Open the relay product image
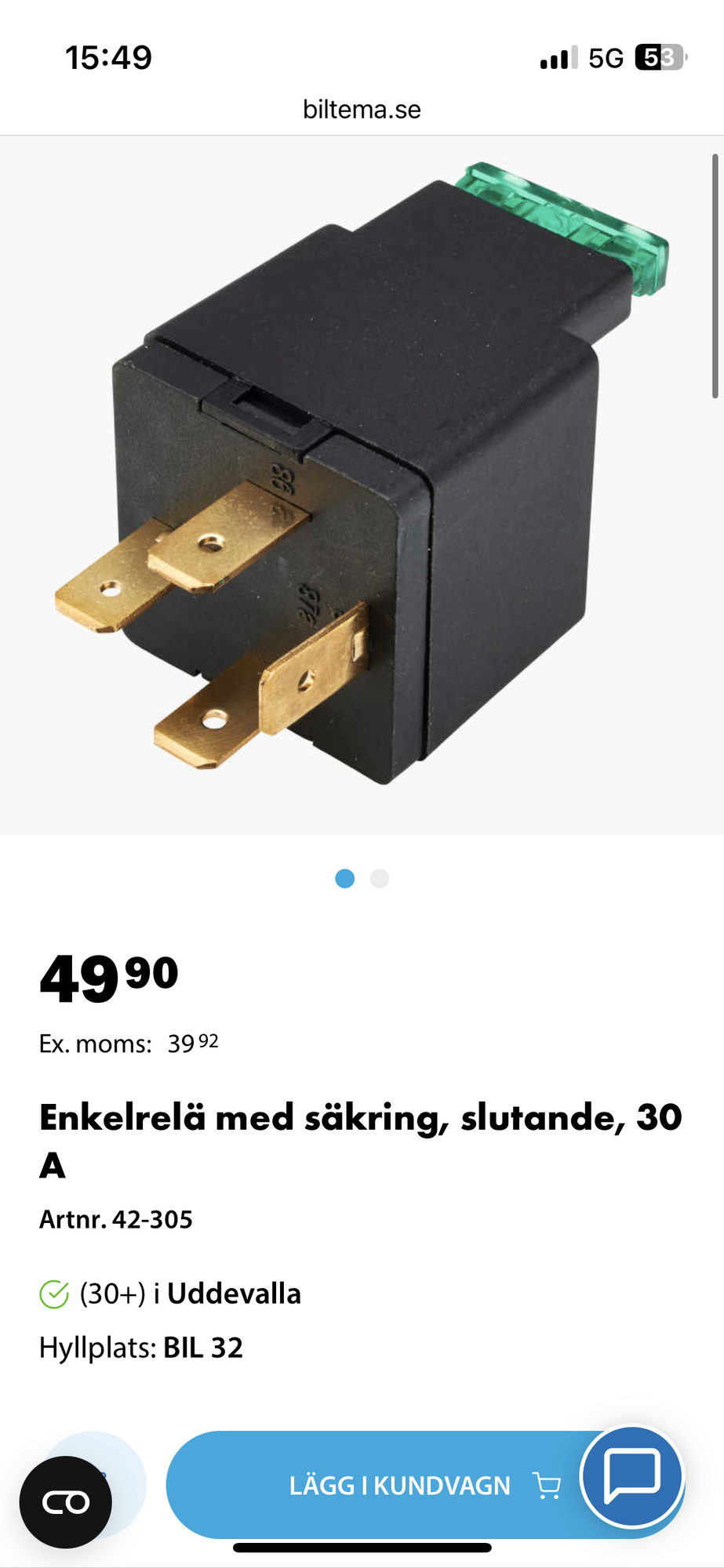Image resolution: width=724 pixels, height=1568 pixels. point(362,485)
